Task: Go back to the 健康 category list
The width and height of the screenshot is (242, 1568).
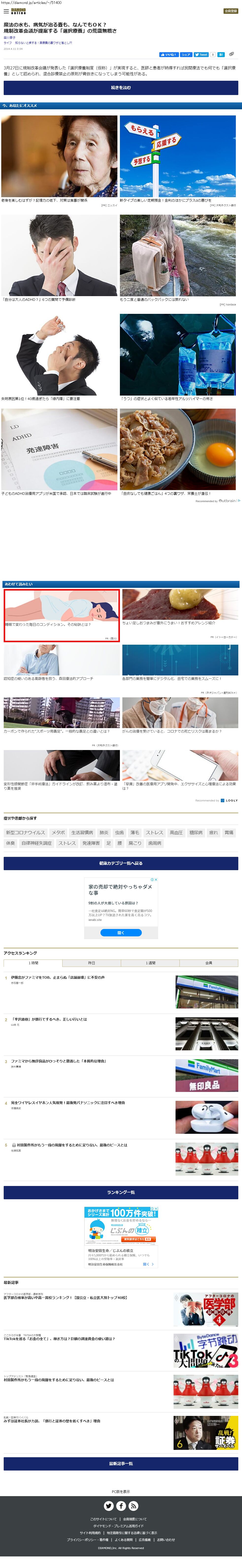Action: click(x=121, y=863)
